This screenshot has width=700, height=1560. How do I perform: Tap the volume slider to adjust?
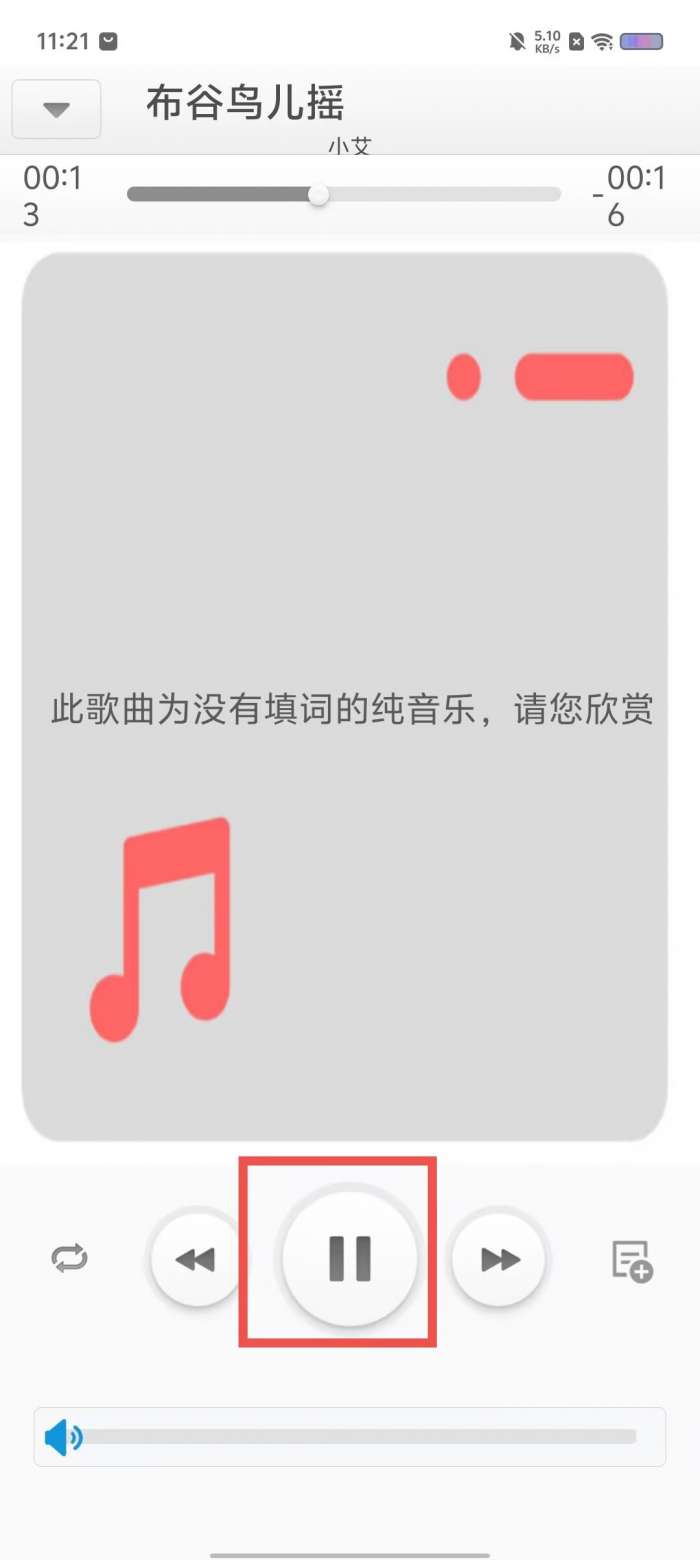360,1436
